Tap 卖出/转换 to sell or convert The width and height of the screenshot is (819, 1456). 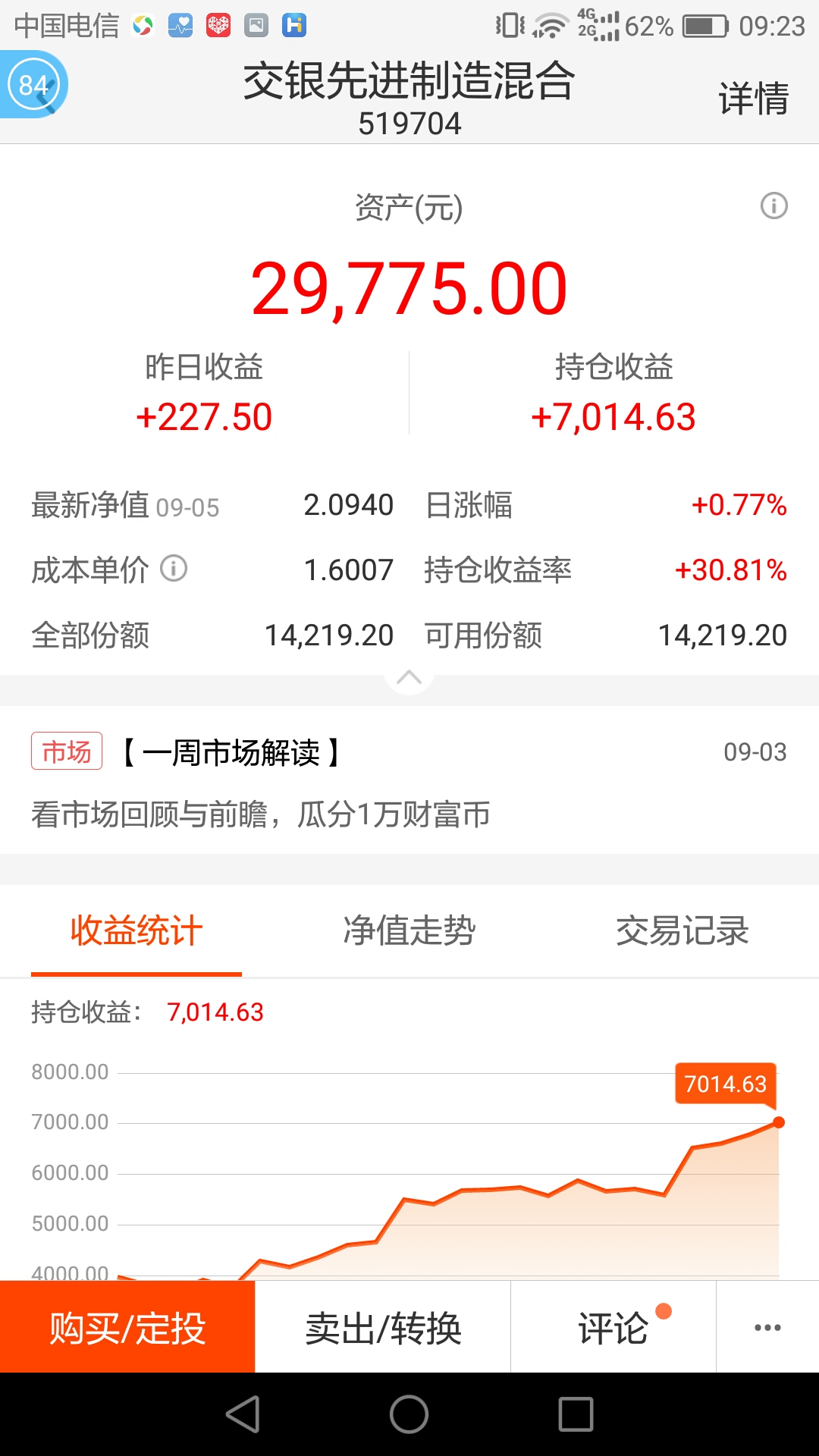point(383,1327)
